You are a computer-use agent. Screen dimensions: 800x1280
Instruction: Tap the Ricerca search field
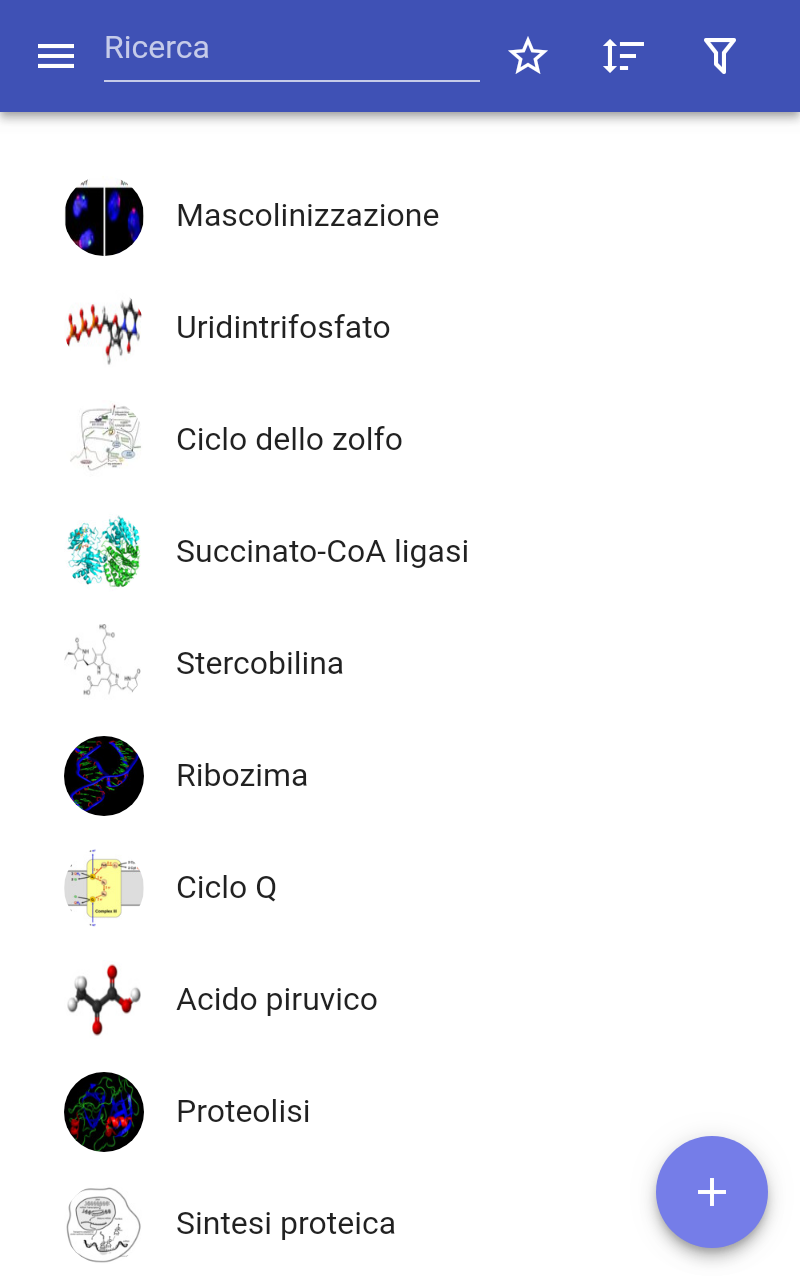pyautogui.click(x=291, y=49)
